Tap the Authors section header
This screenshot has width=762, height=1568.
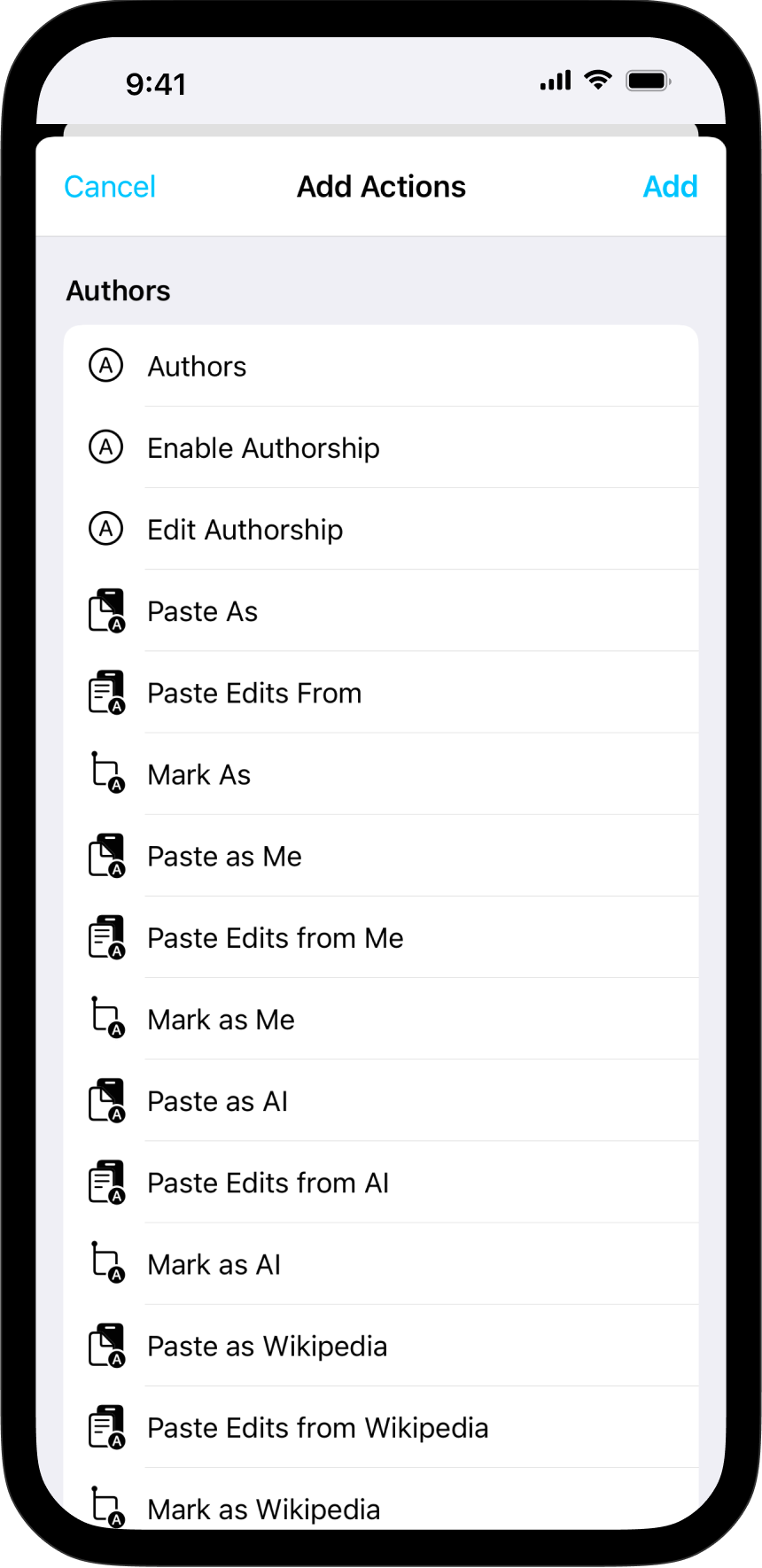click(x=117, y=290)
